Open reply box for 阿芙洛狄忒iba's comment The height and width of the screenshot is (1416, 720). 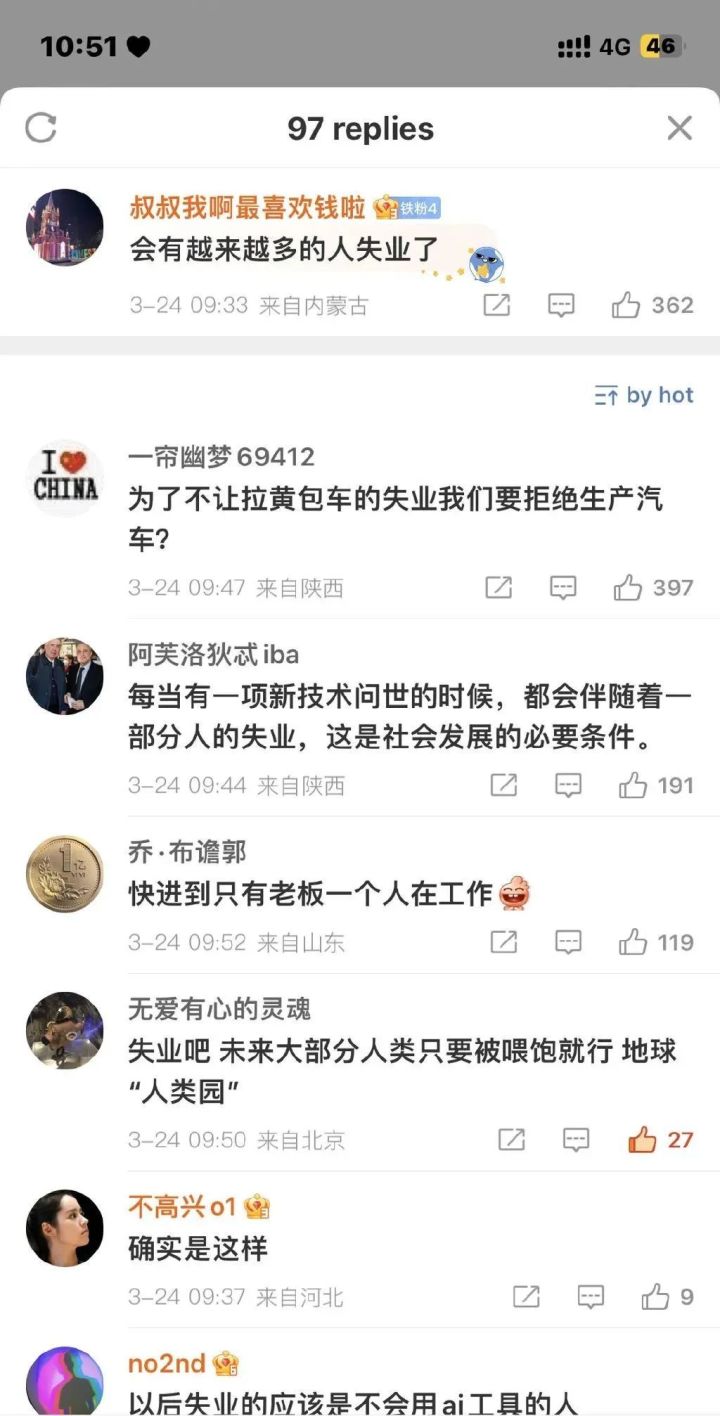pos(567,786)
